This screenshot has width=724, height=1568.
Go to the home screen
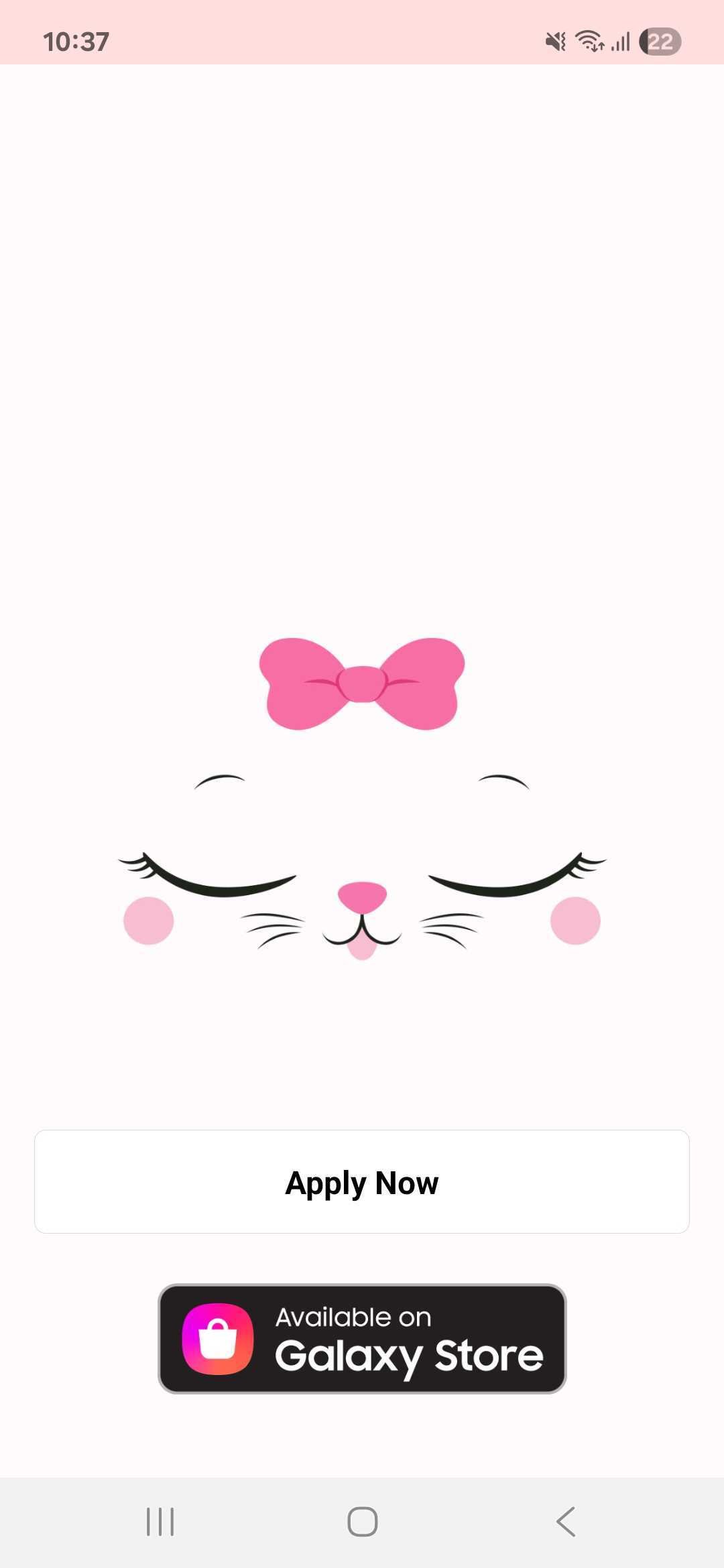362,1521
